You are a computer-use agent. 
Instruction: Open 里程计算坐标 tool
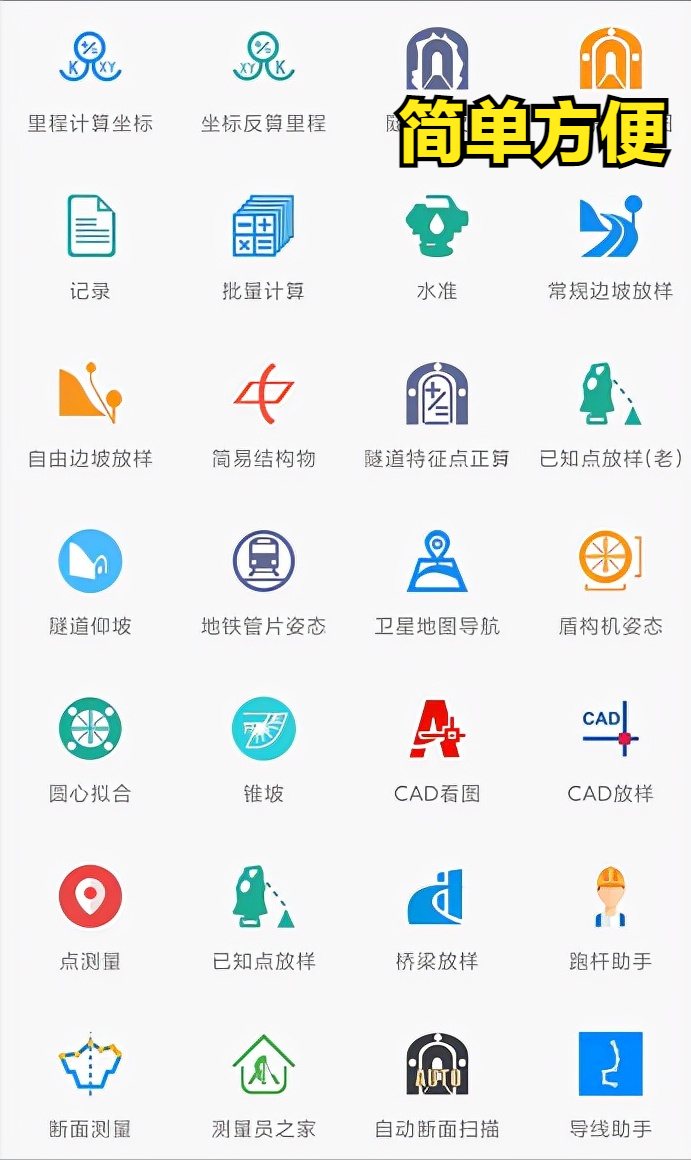(90, 62)
